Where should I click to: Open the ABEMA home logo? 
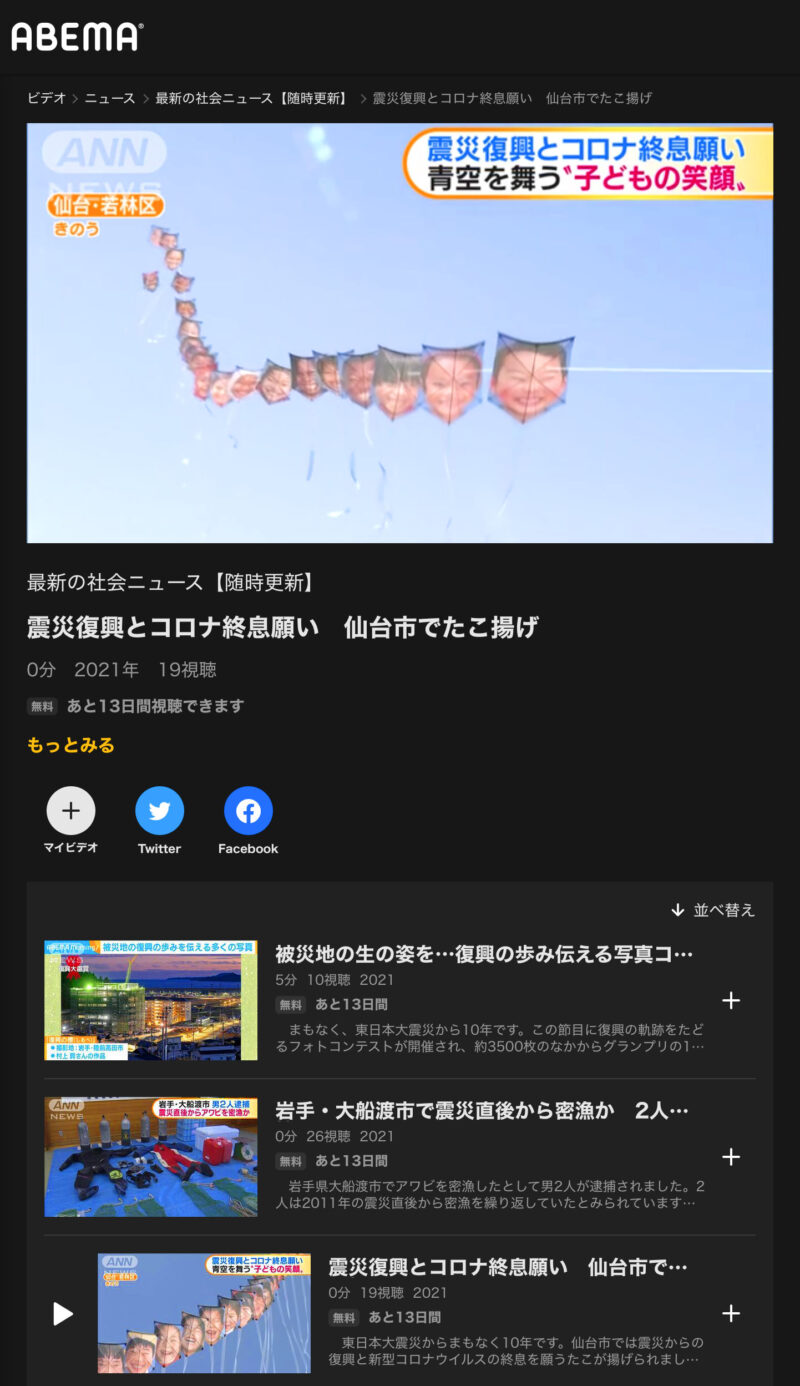click(76, 37)
